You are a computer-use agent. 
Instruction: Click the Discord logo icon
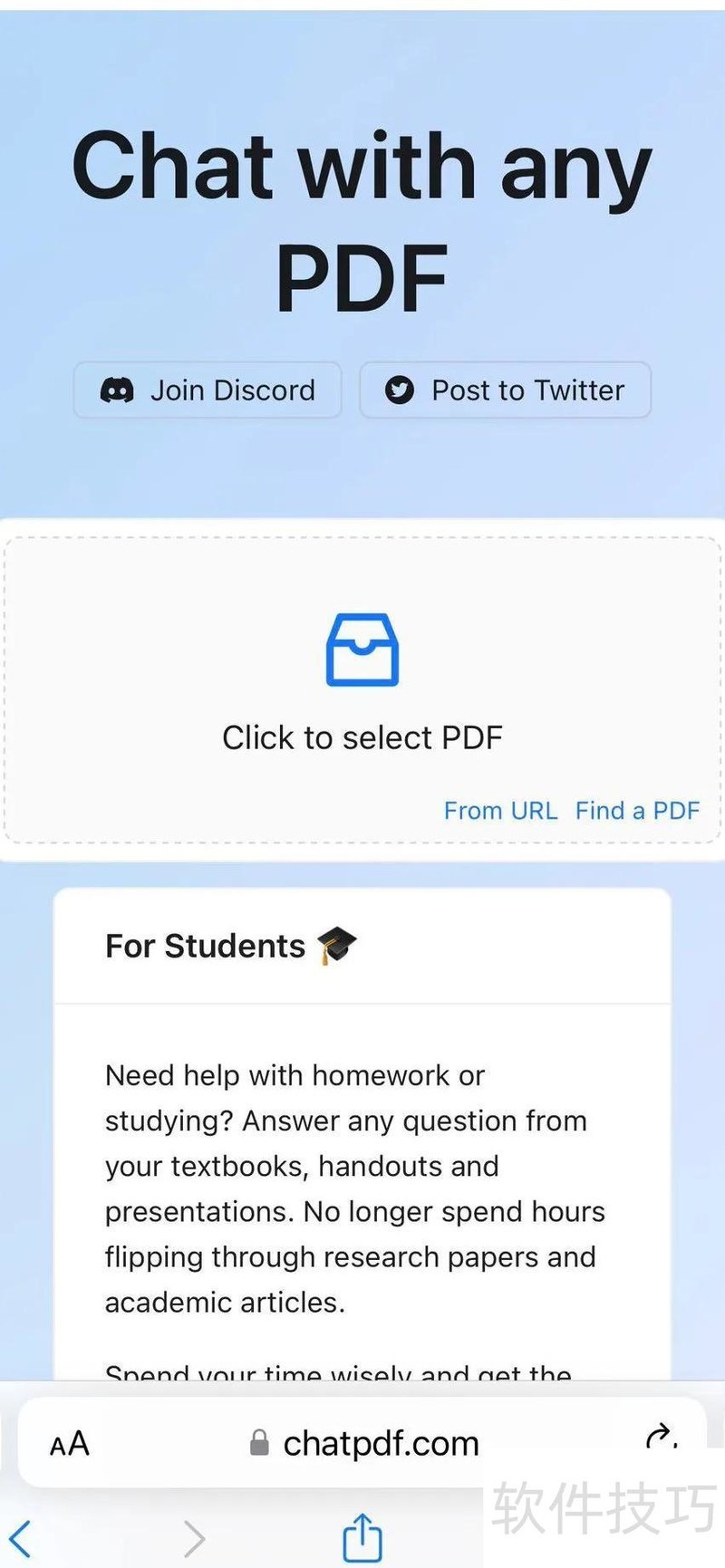pyautogui.click(x=115, y=390)
